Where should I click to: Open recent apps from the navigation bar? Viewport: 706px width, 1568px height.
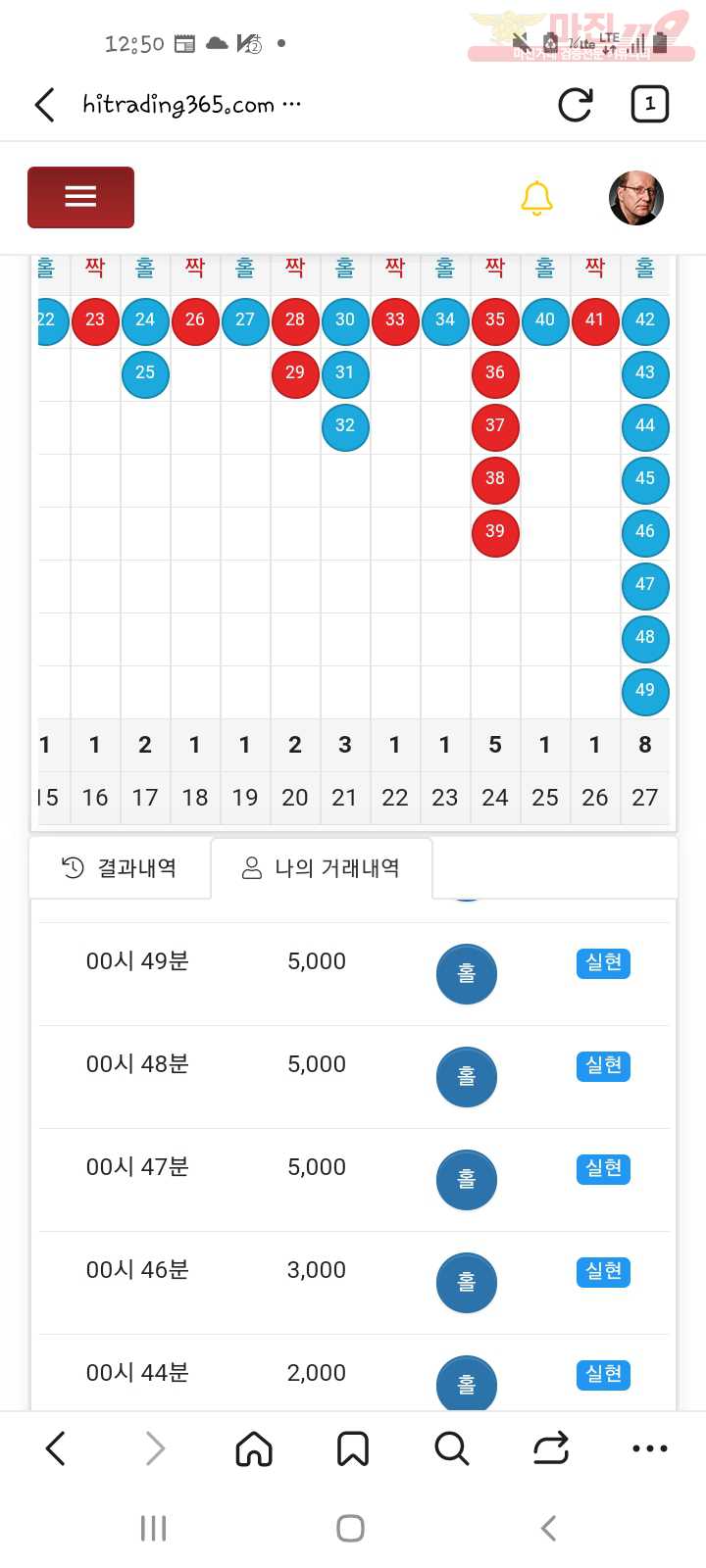153,1528
